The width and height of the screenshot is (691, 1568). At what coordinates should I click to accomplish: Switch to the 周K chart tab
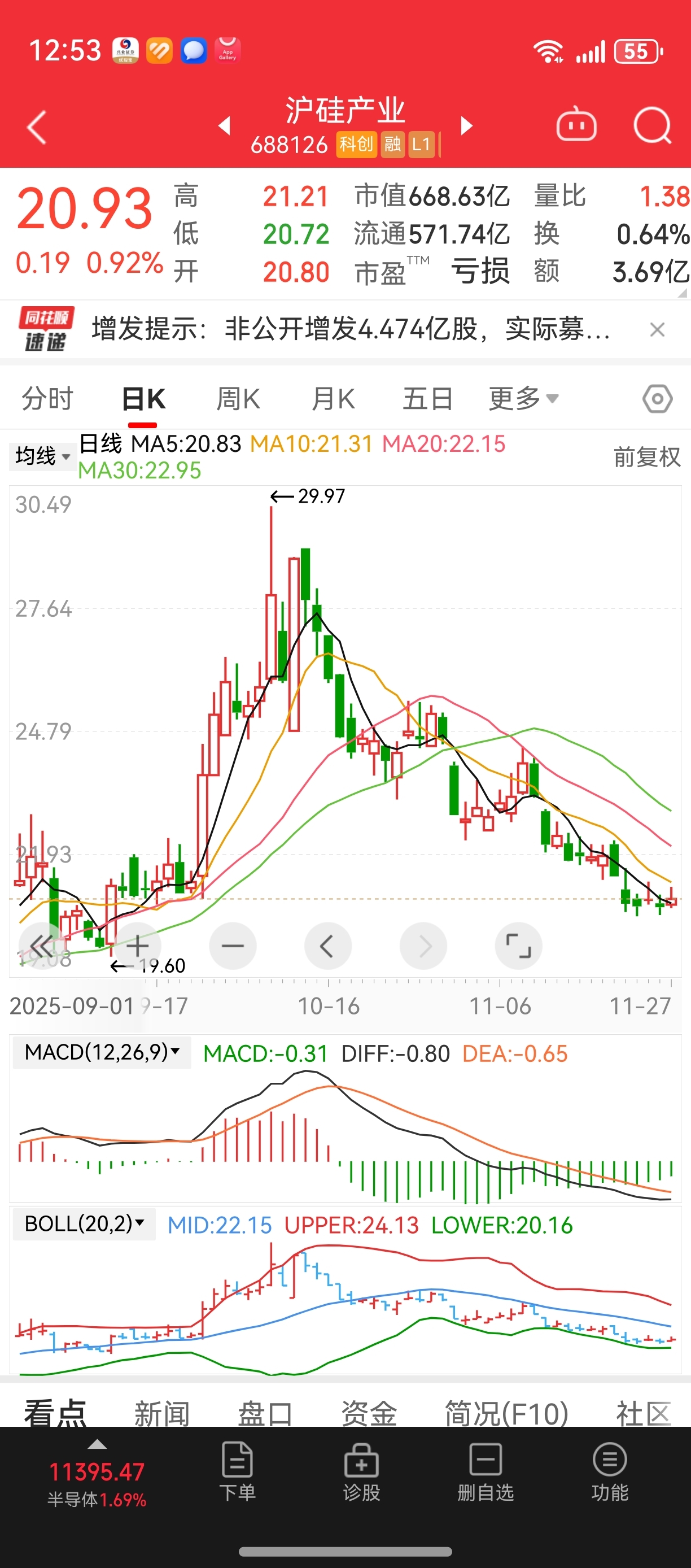tap(238, 399)
